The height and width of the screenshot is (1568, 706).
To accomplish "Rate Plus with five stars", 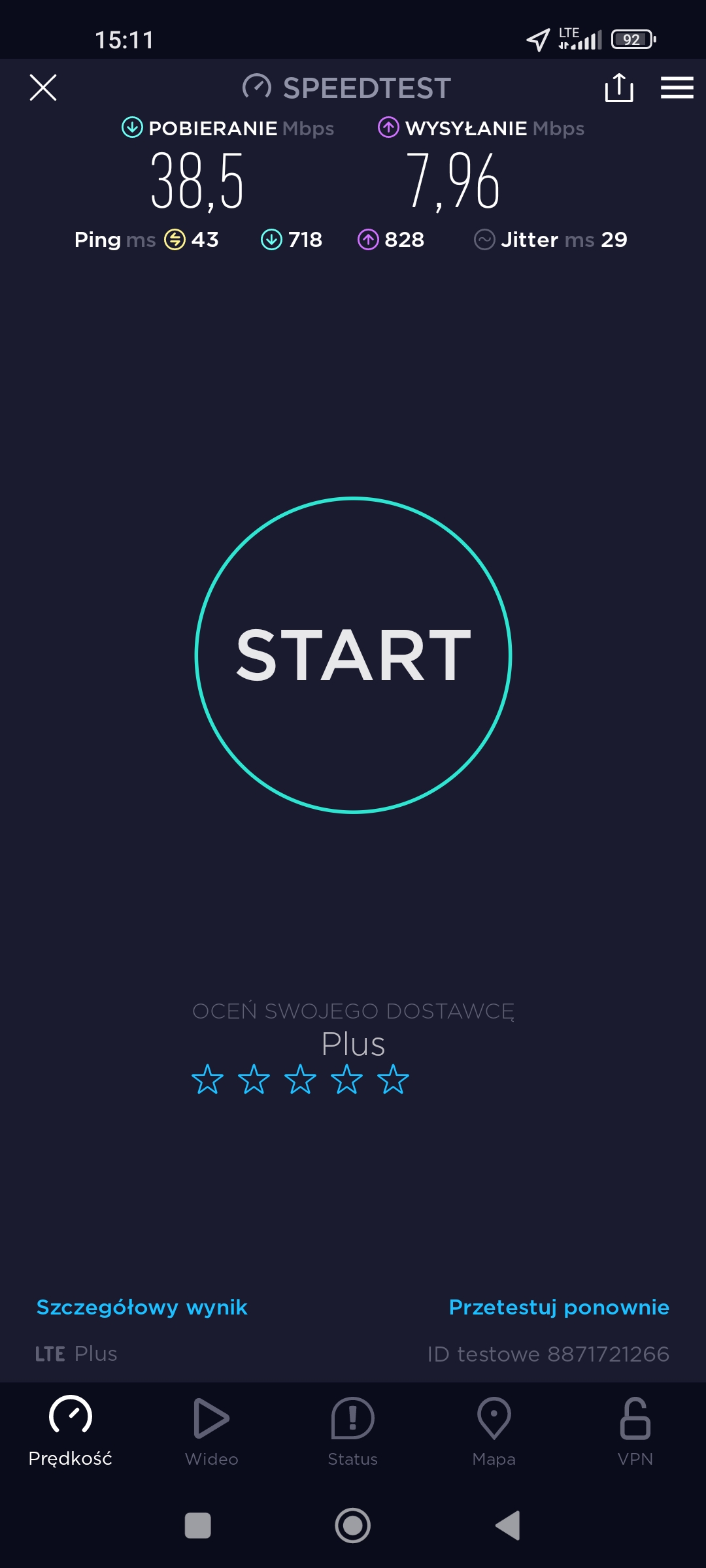I will [x=393, y=1079].
